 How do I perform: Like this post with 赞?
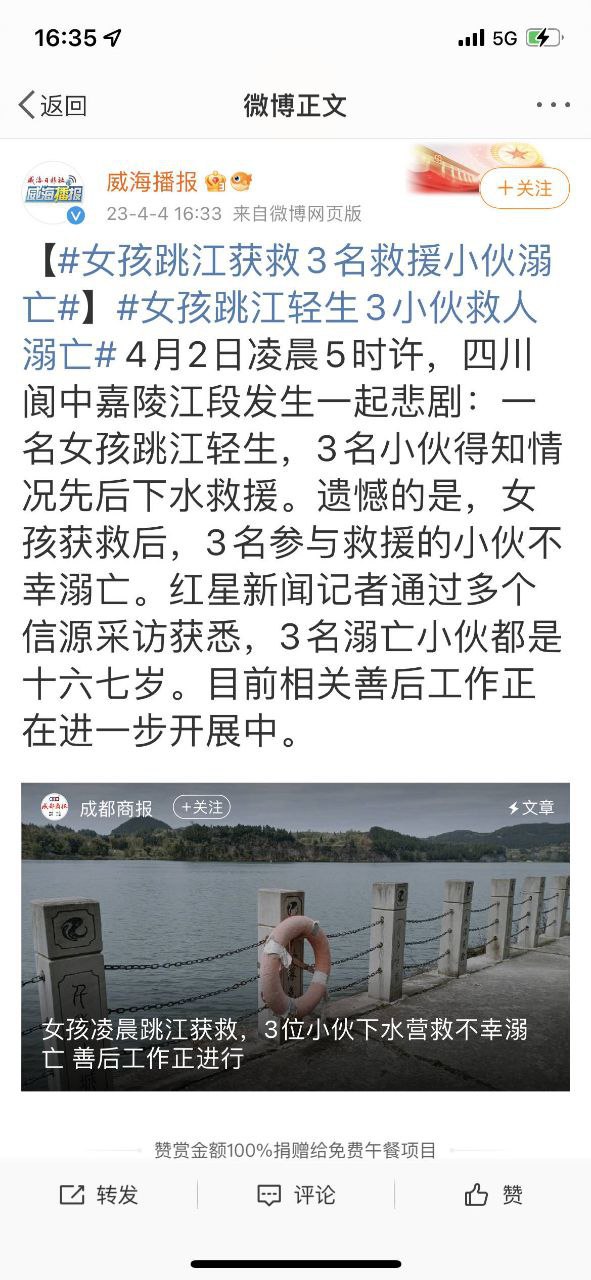tap(493, 1194)
